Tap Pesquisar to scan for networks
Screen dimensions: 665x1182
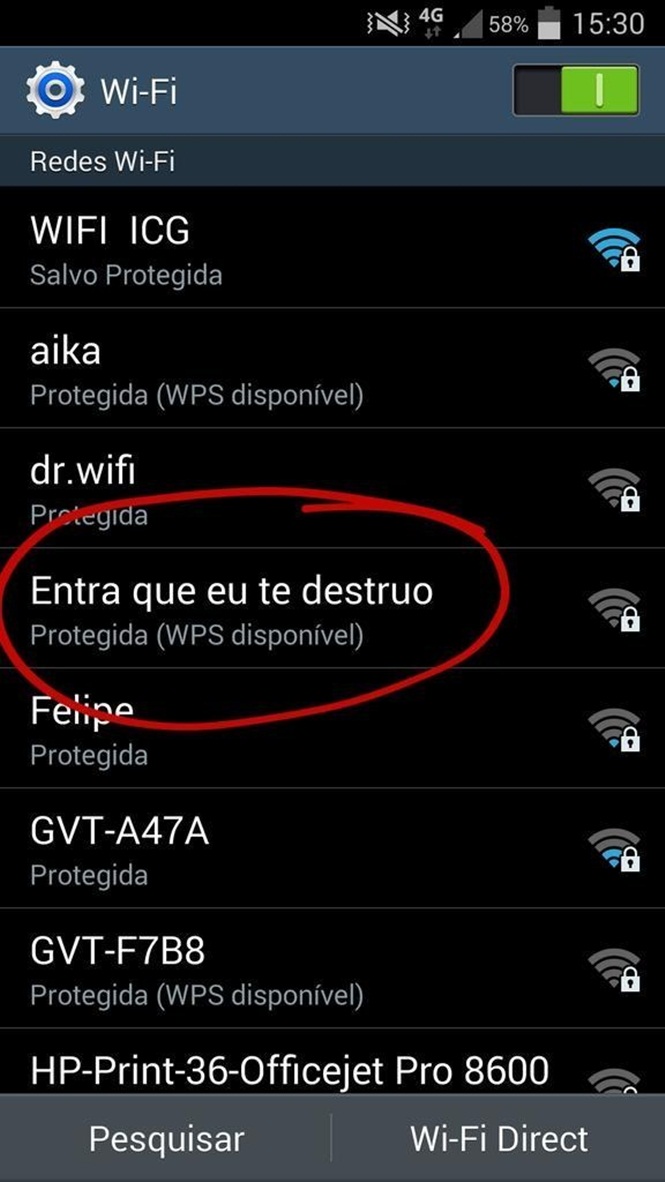[x=166, y=1138]
